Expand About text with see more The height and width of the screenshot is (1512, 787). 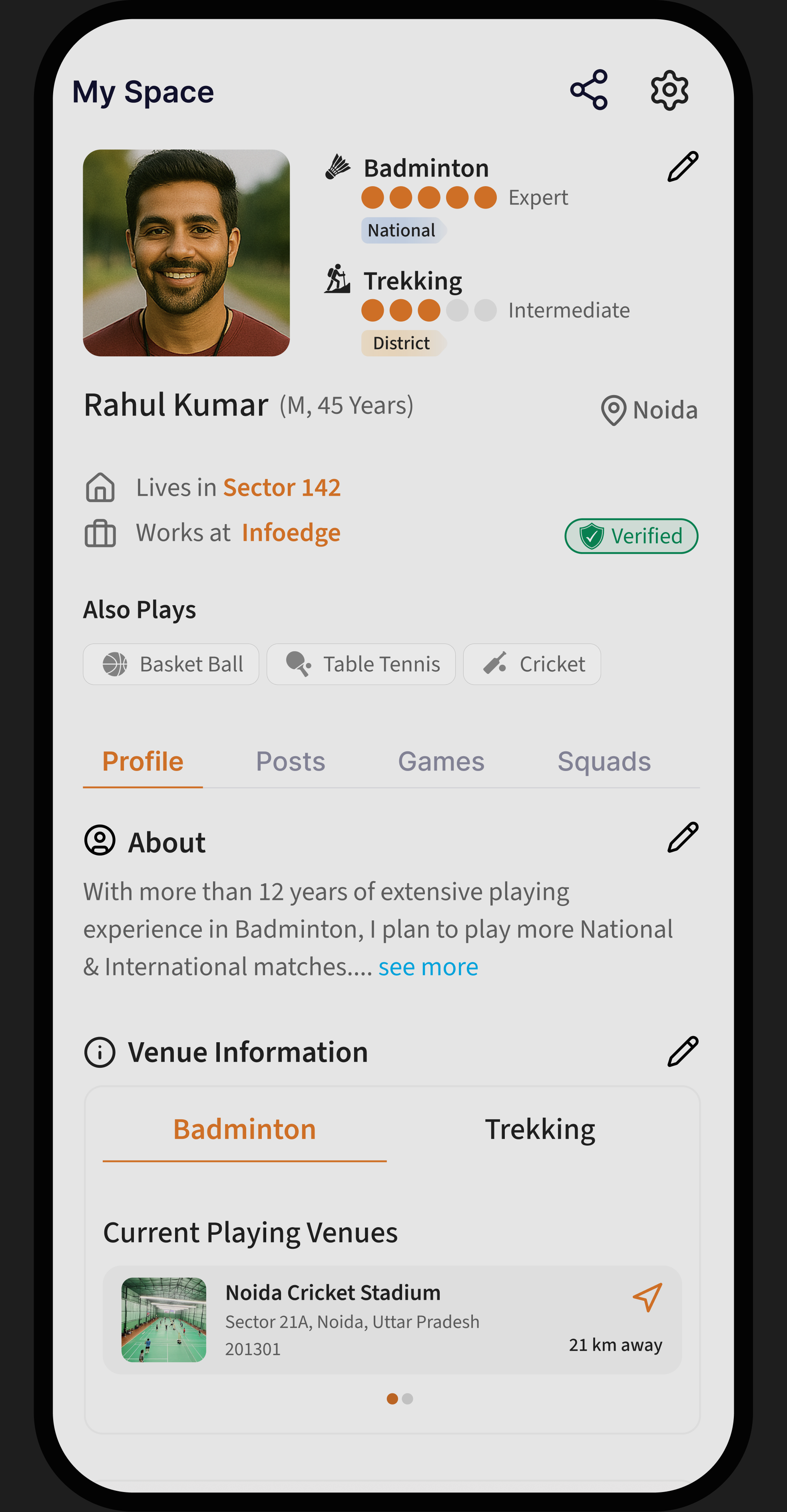428,967
